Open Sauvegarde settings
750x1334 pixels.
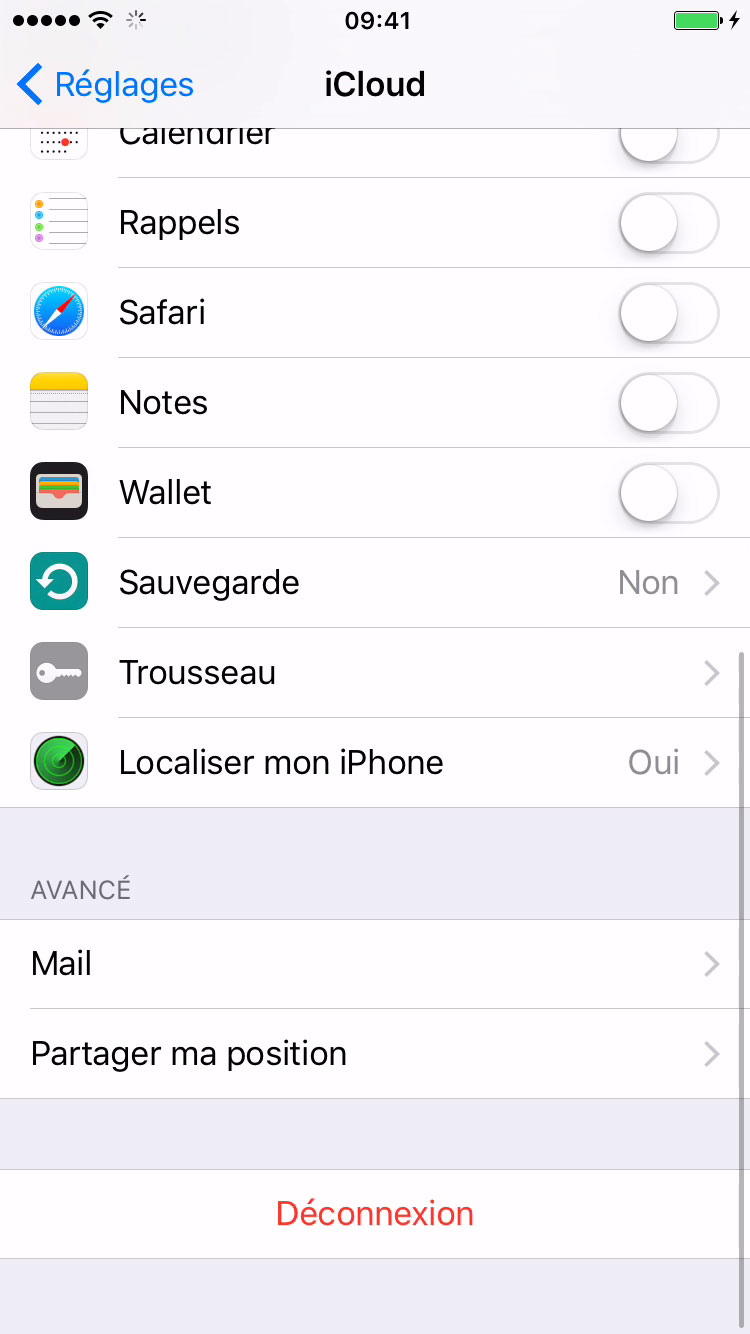pos(375,582)
